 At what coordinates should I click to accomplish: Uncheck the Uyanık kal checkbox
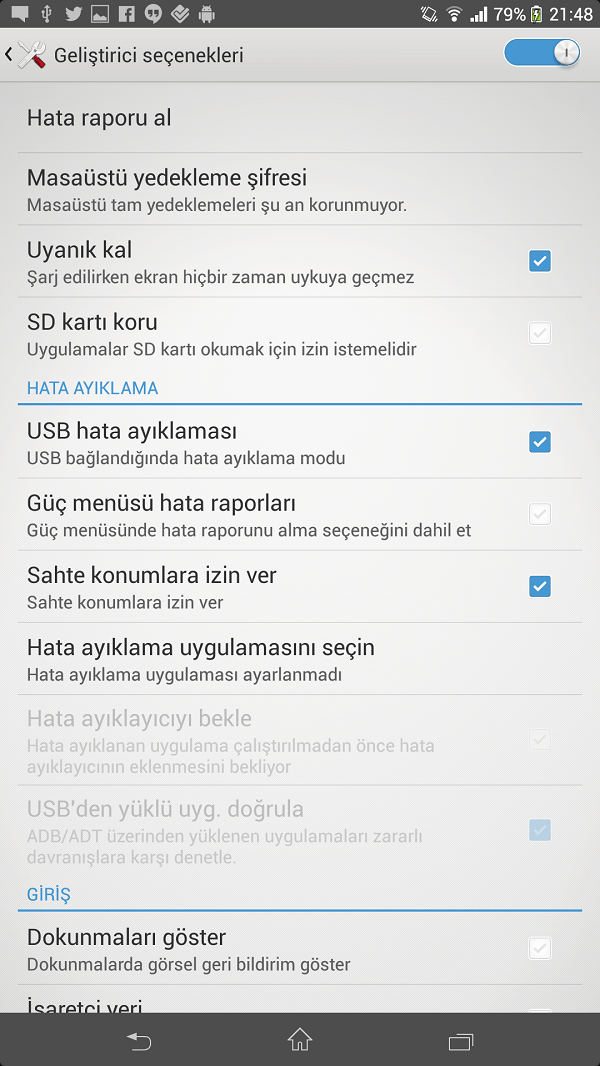tap(540, 261)
